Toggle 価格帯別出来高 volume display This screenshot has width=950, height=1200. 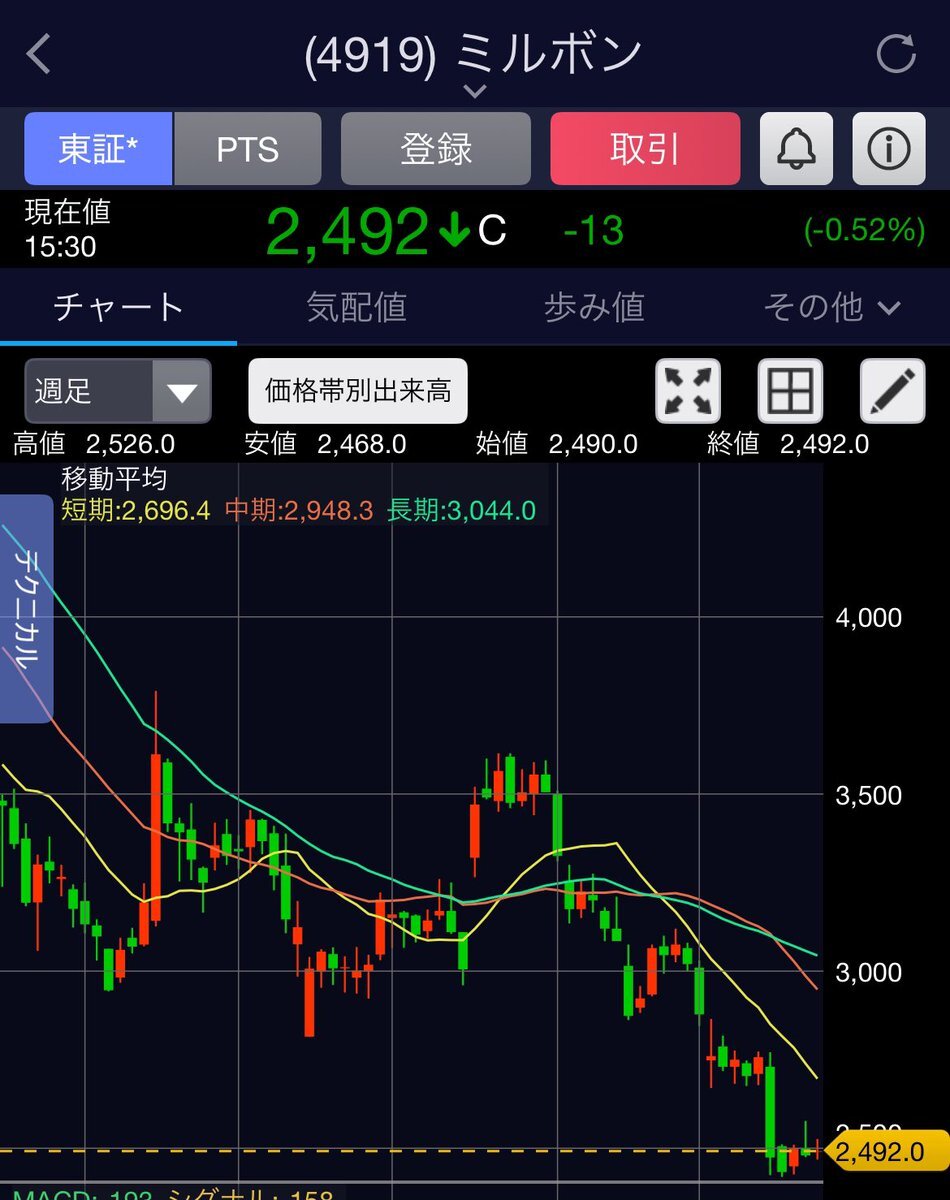tap(357, 391)
